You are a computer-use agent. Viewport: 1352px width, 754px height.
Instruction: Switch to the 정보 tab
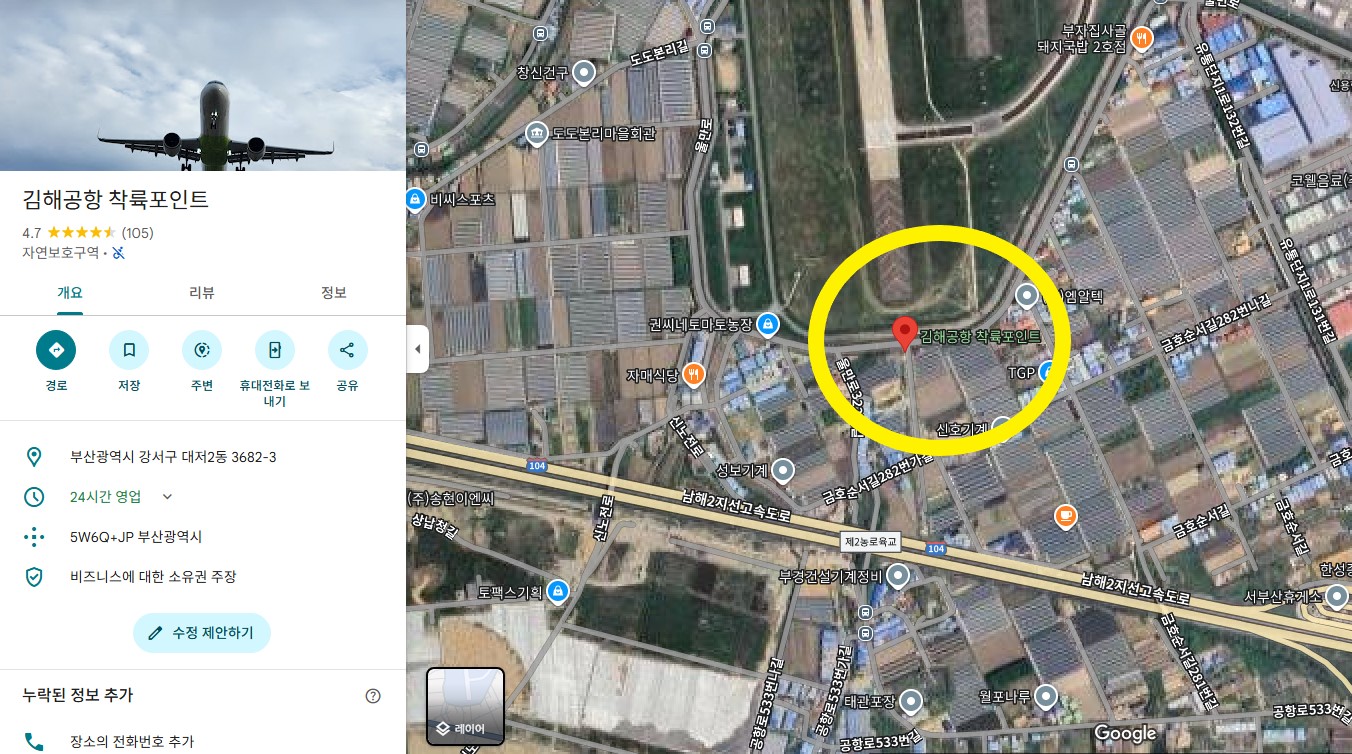pos(333,293)
